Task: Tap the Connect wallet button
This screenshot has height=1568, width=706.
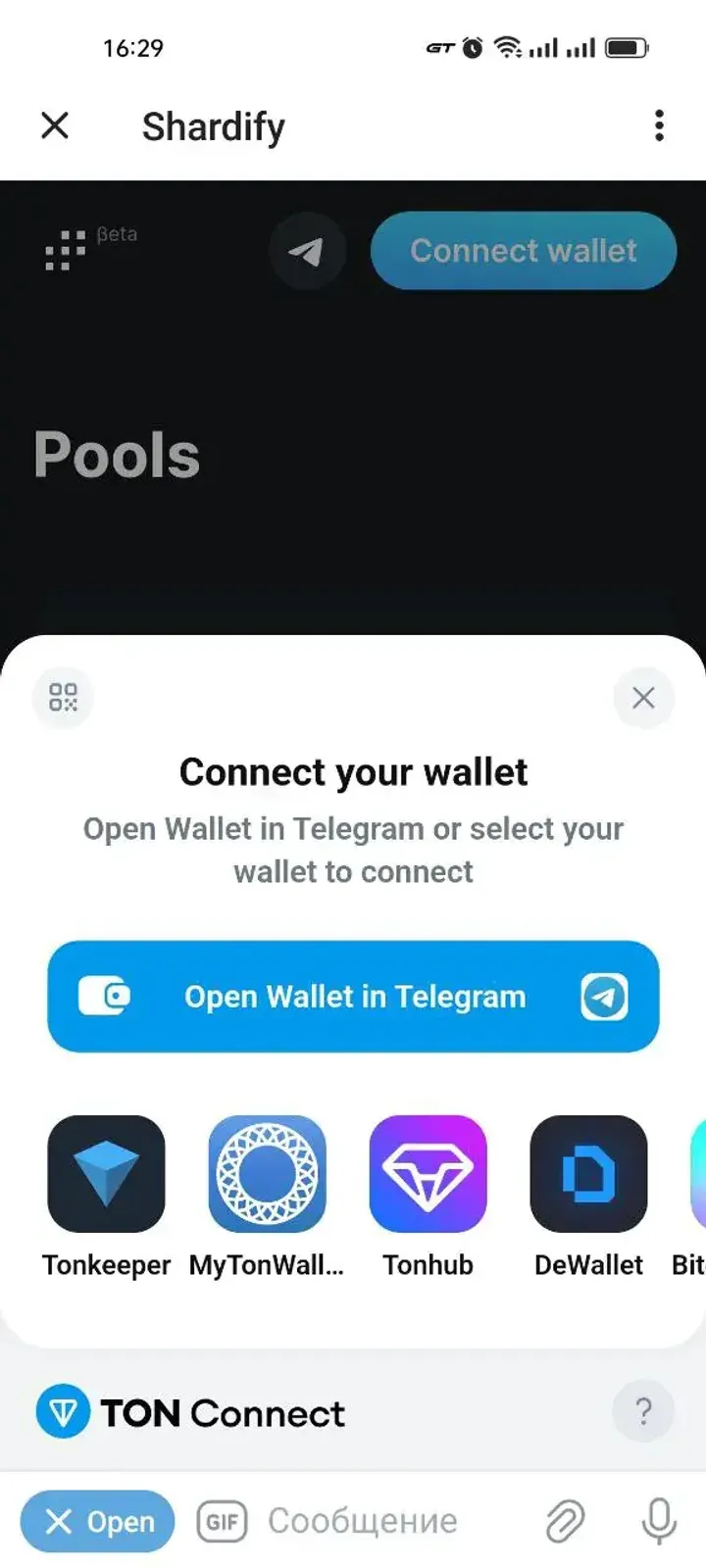Action: (524, 251)
